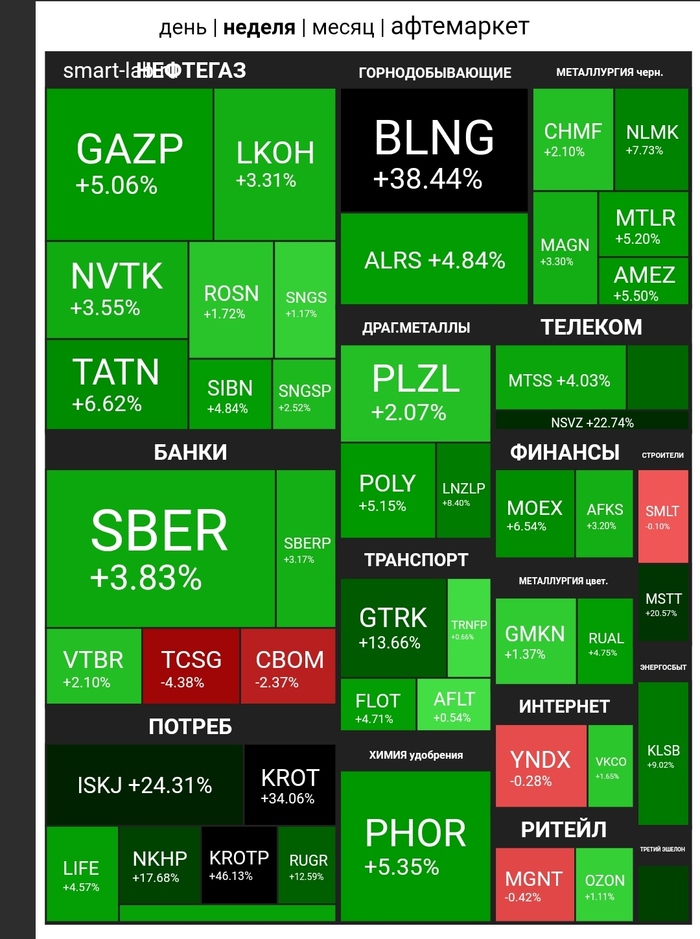700x939 pixels.
Task: View the CBOM stock tile
Action: click(x=288, y=666)
